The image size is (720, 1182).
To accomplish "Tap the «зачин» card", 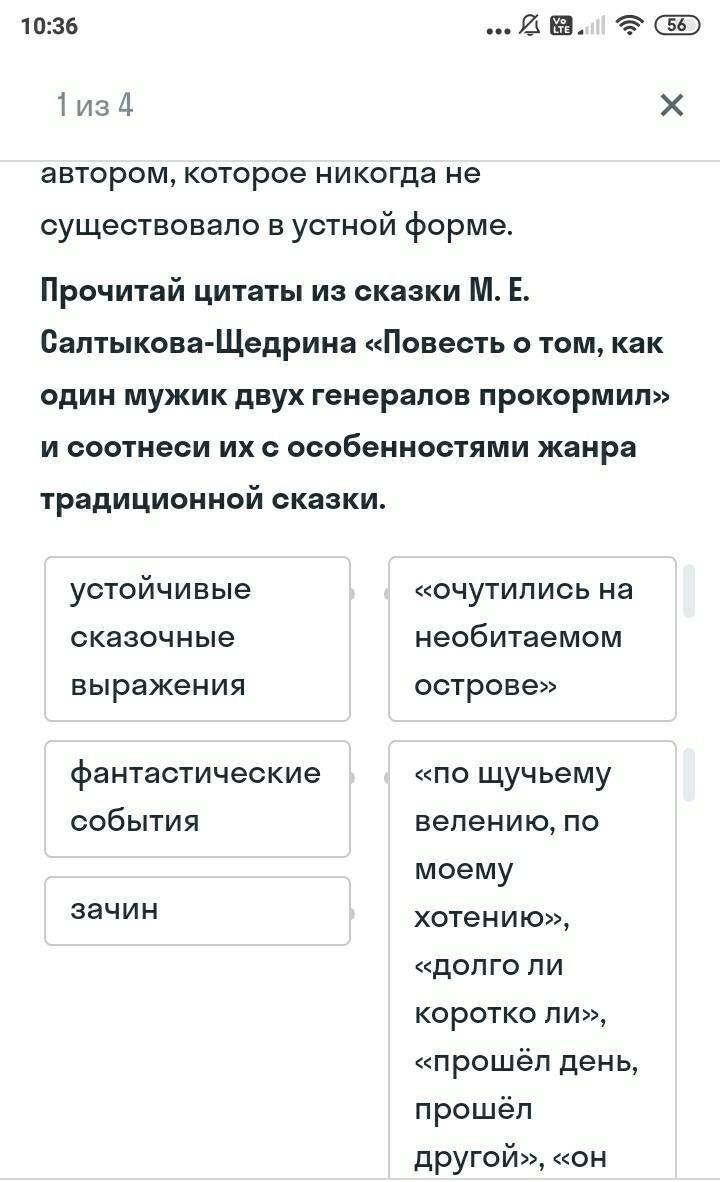I will 198,910.
